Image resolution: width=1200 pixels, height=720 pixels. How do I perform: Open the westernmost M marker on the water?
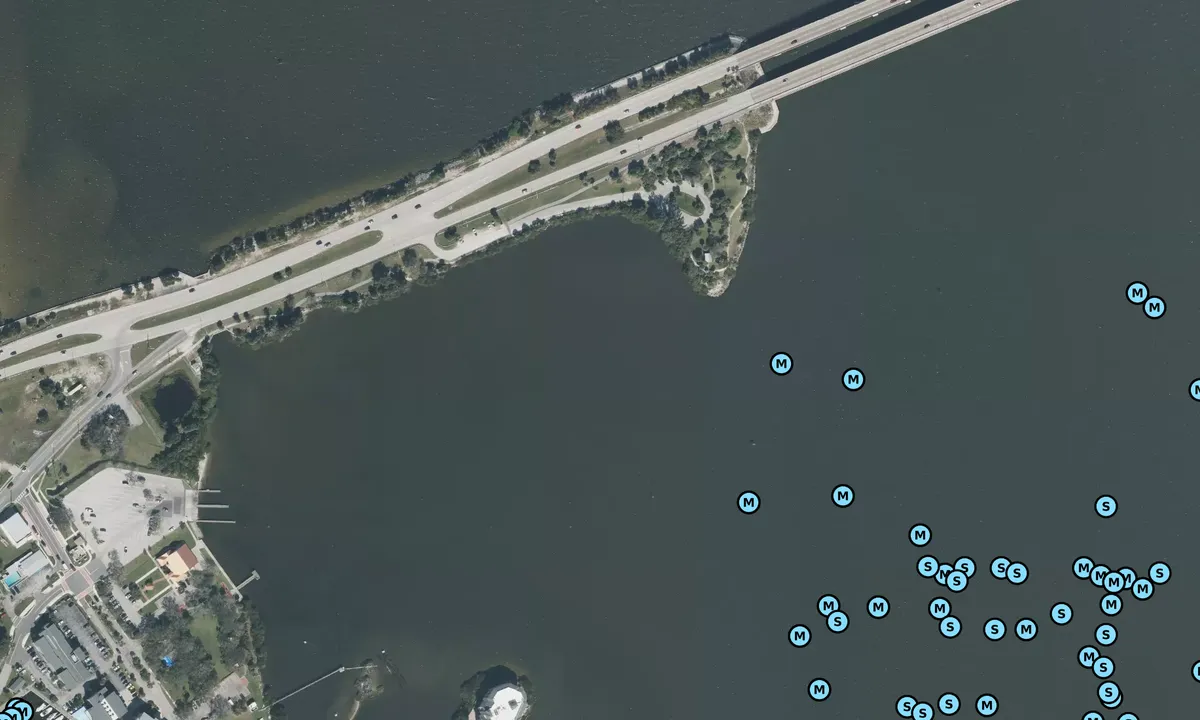[748, 502]
